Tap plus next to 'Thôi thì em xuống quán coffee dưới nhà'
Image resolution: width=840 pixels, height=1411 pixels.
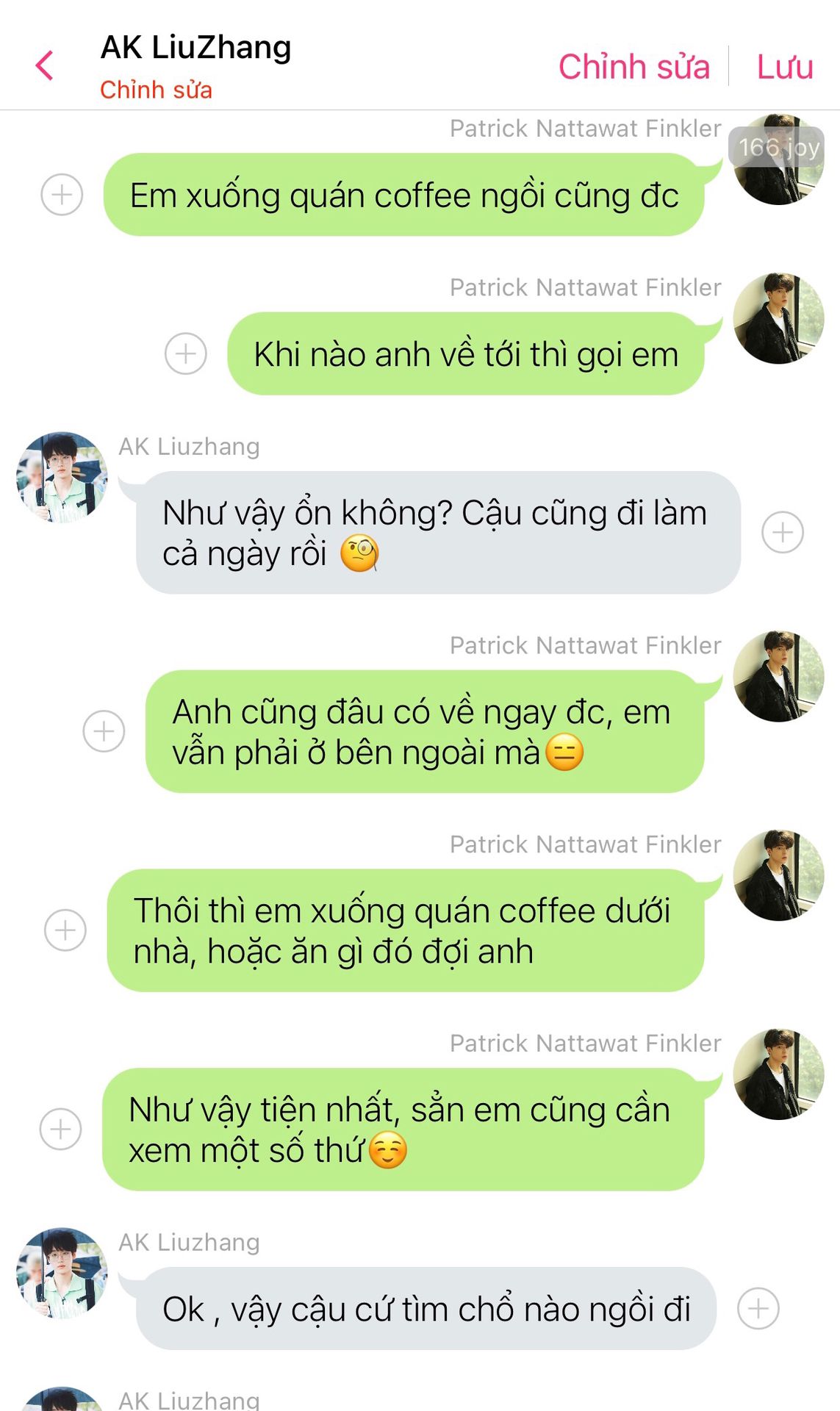65,930
